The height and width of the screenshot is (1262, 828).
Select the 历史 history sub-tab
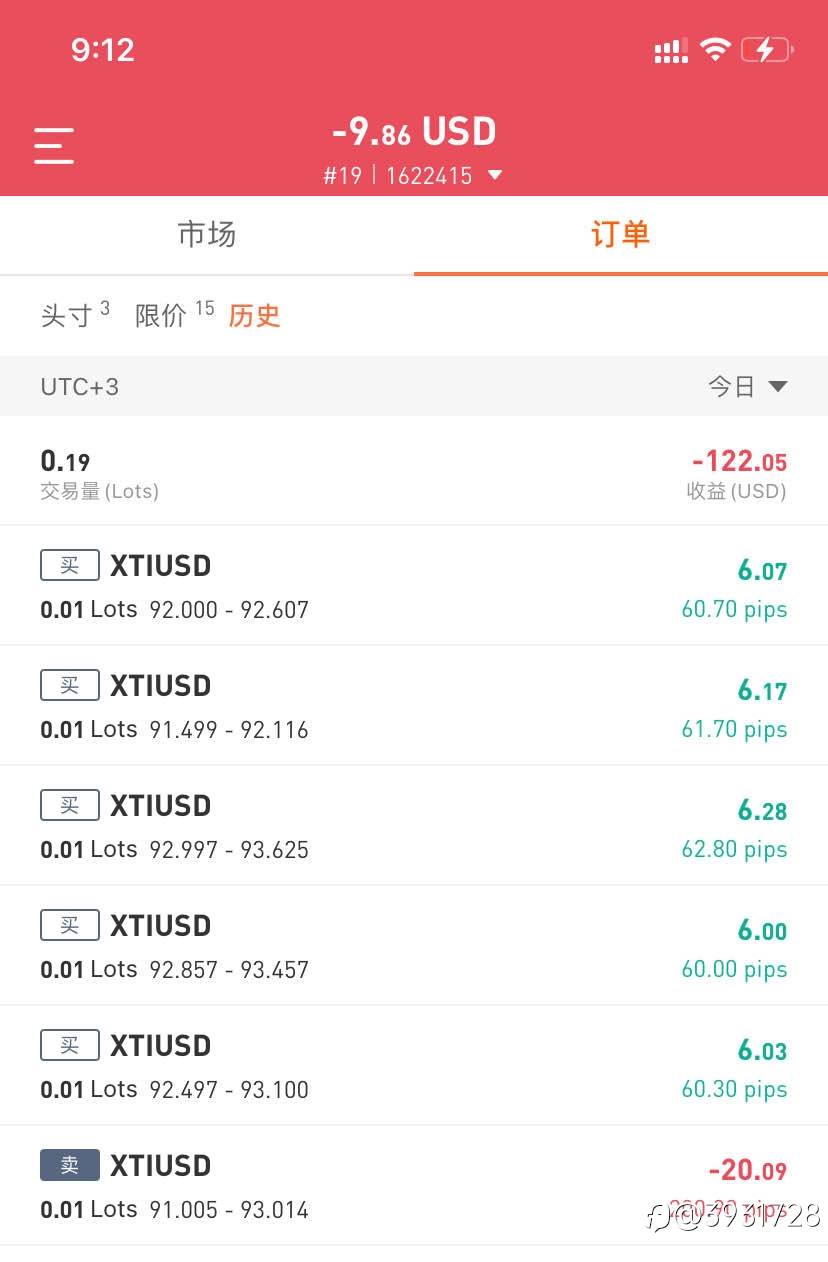point(254,315)
